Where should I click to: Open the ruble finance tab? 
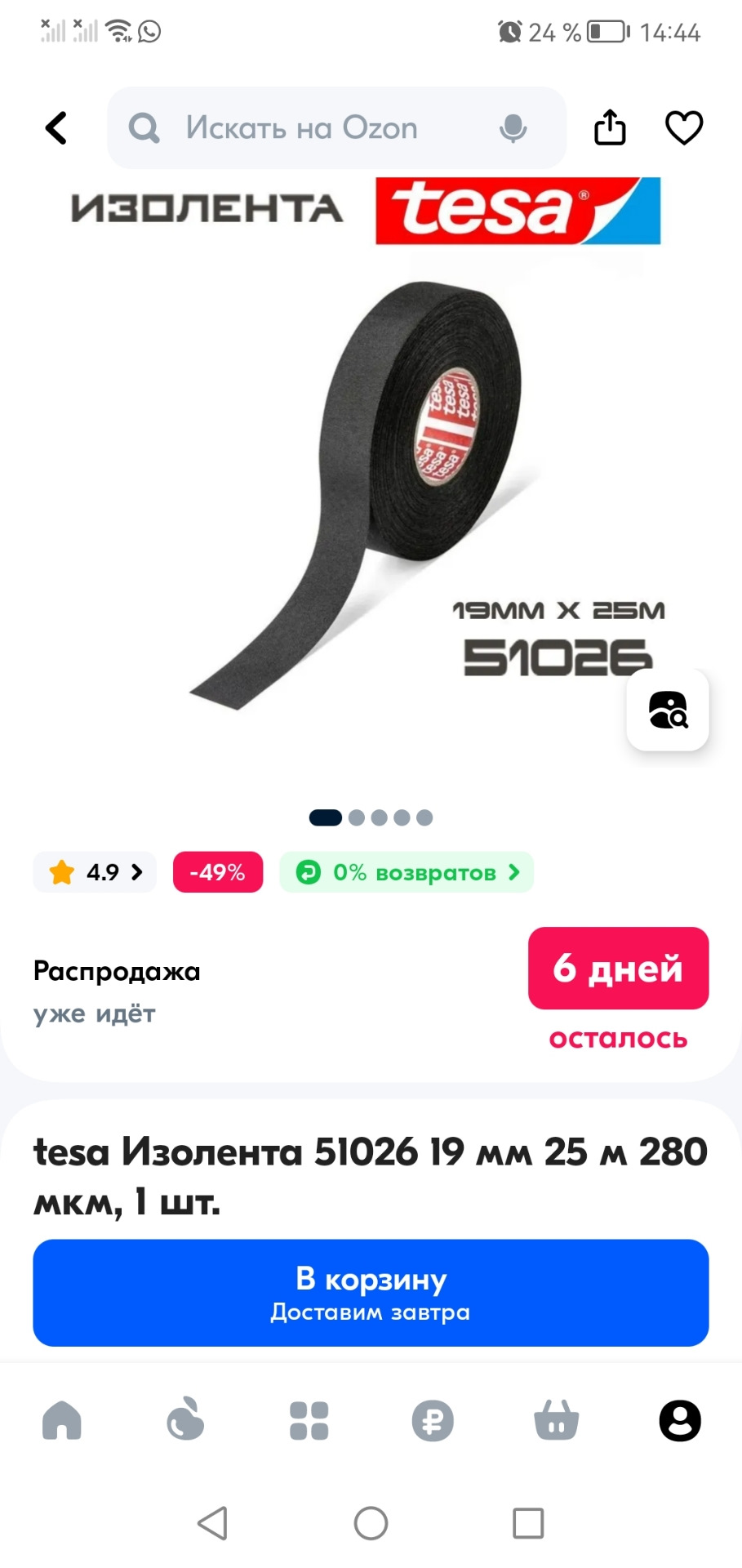pos(433,1420)
